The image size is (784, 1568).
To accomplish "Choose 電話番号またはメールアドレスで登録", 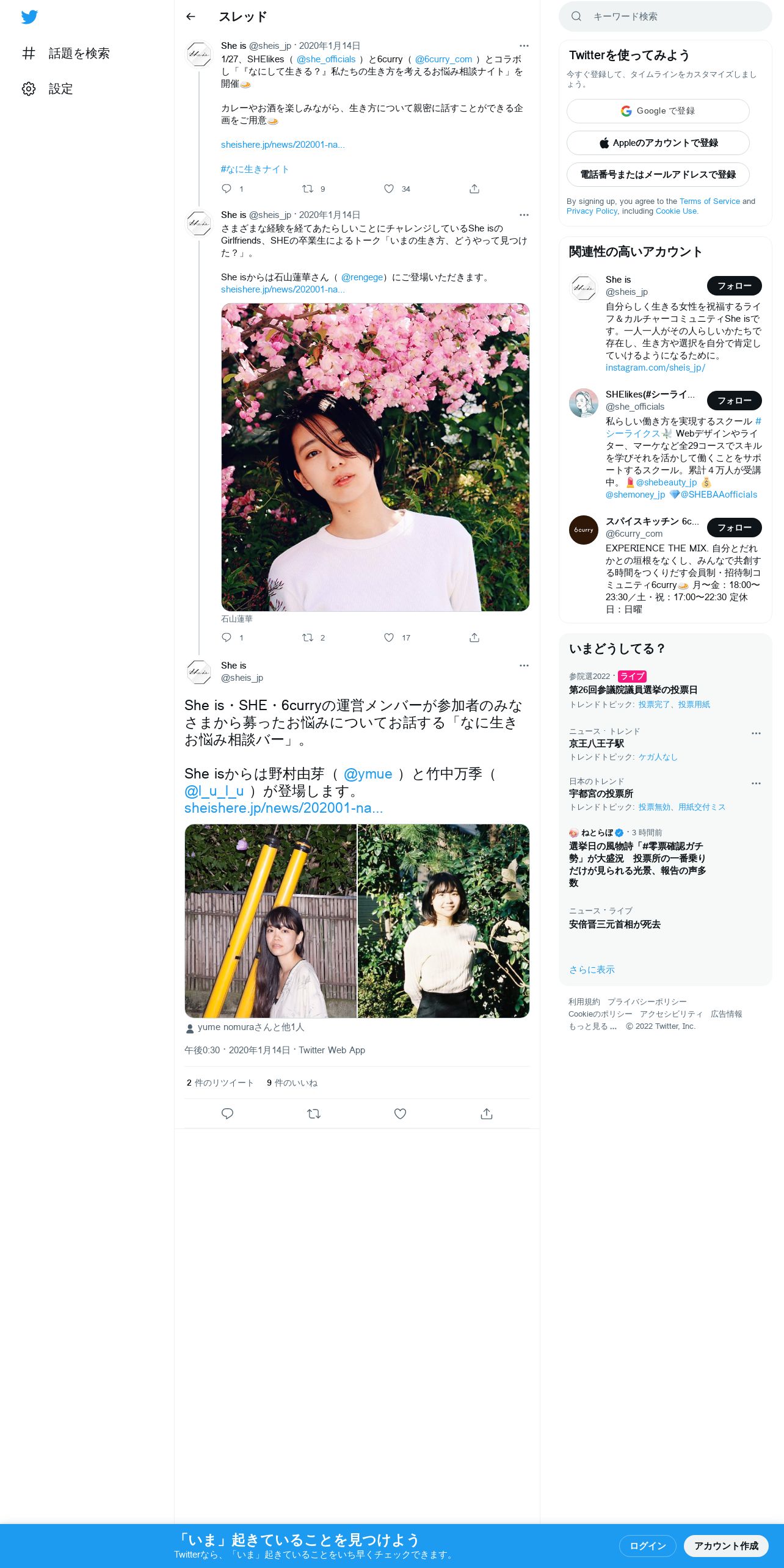I will 658,175.
